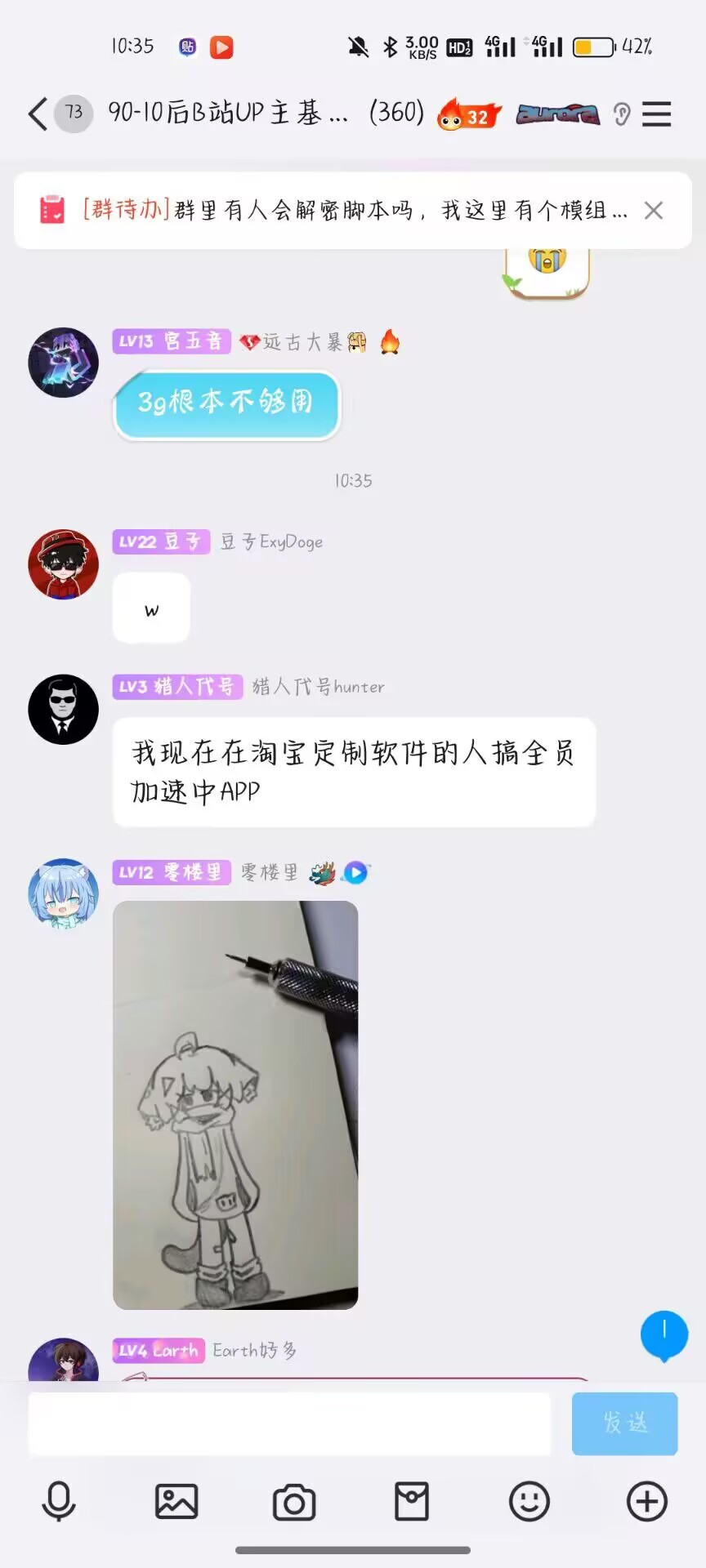
Task: Open the group flame streak badge
Action: 468,114
